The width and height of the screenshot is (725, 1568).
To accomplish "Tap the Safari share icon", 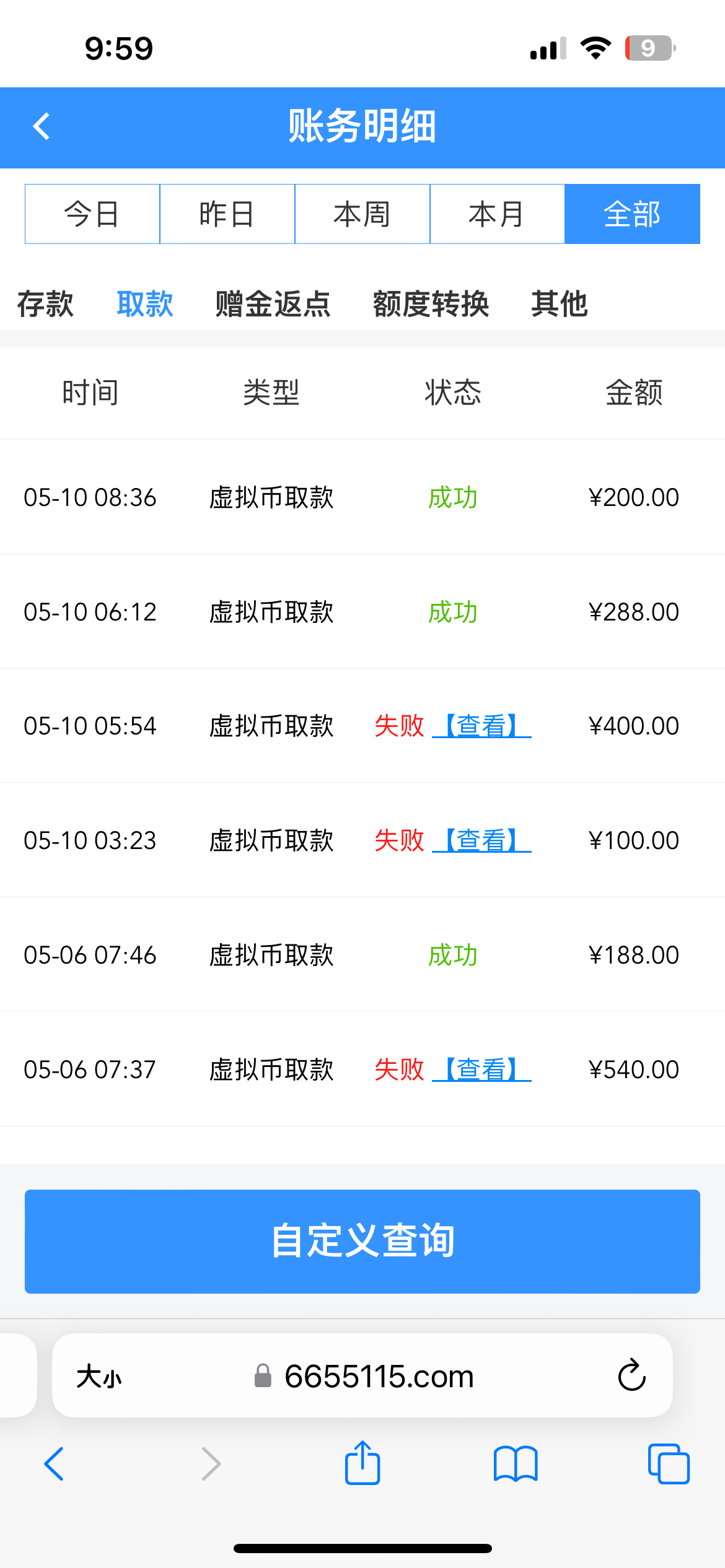I will [x=362, y=1463].
